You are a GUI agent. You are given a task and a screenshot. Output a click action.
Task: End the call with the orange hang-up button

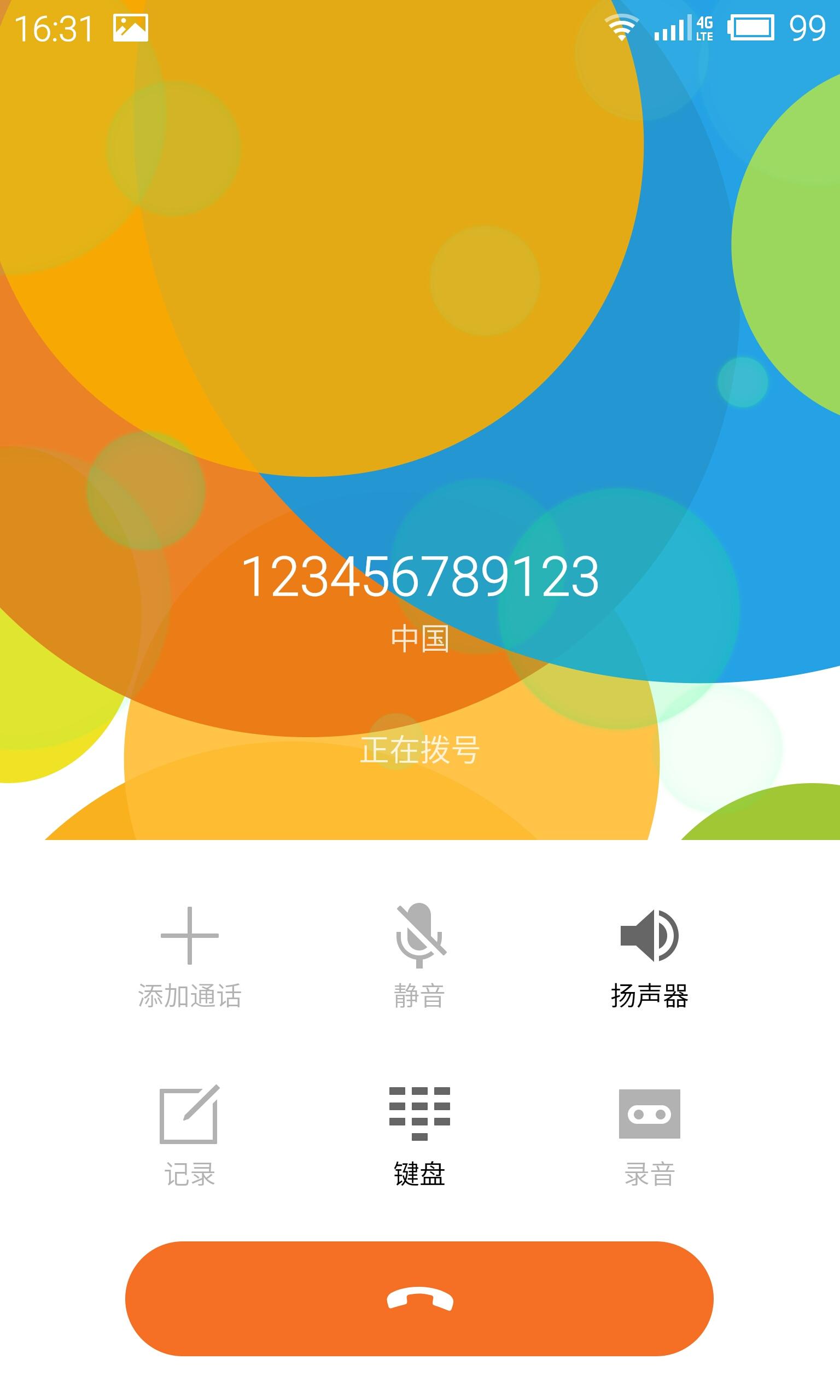click(x=419, y=1299)
